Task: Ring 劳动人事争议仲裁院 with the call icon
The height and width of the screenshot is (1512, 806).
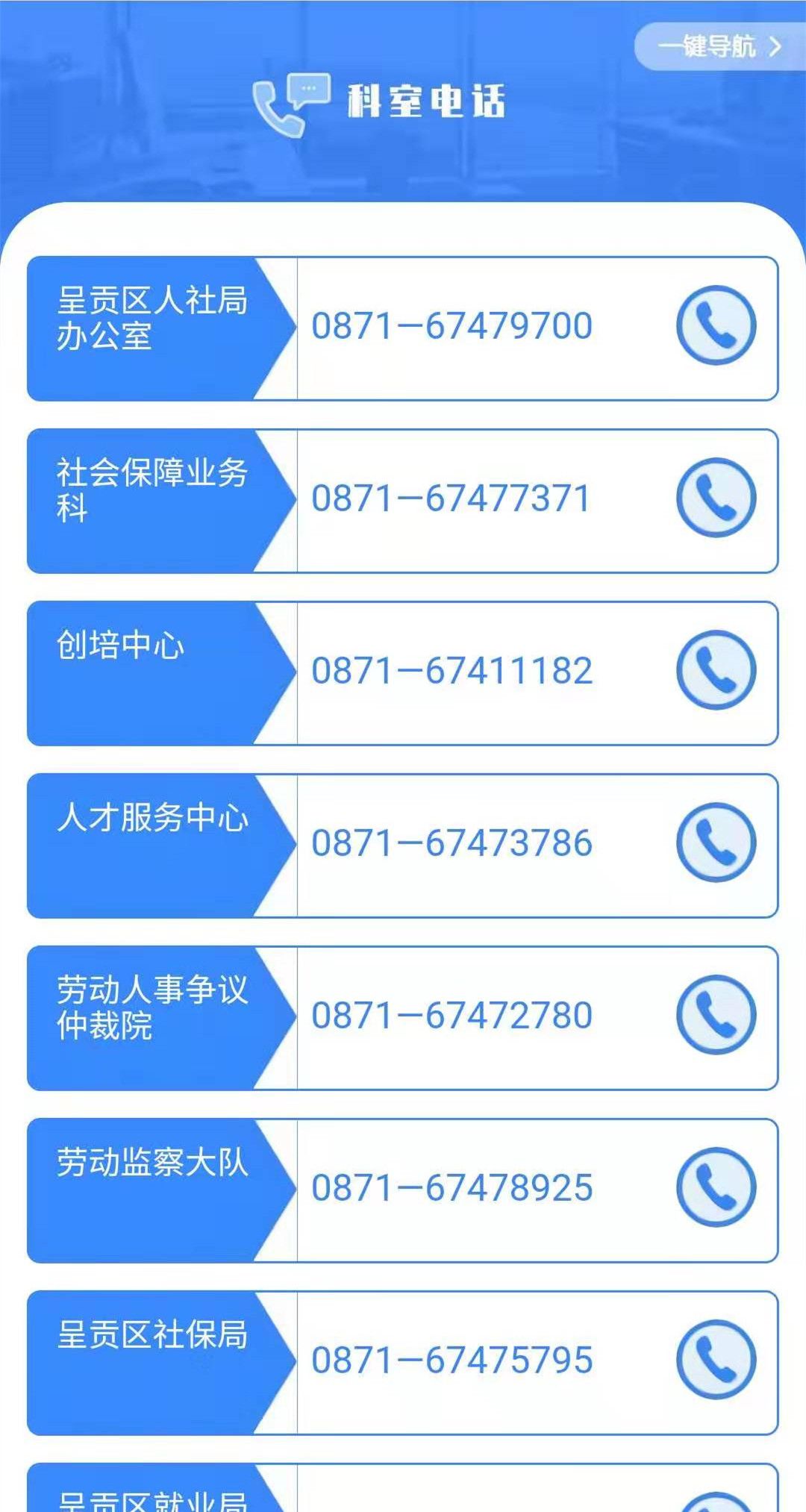Action: coord(716,1015)
